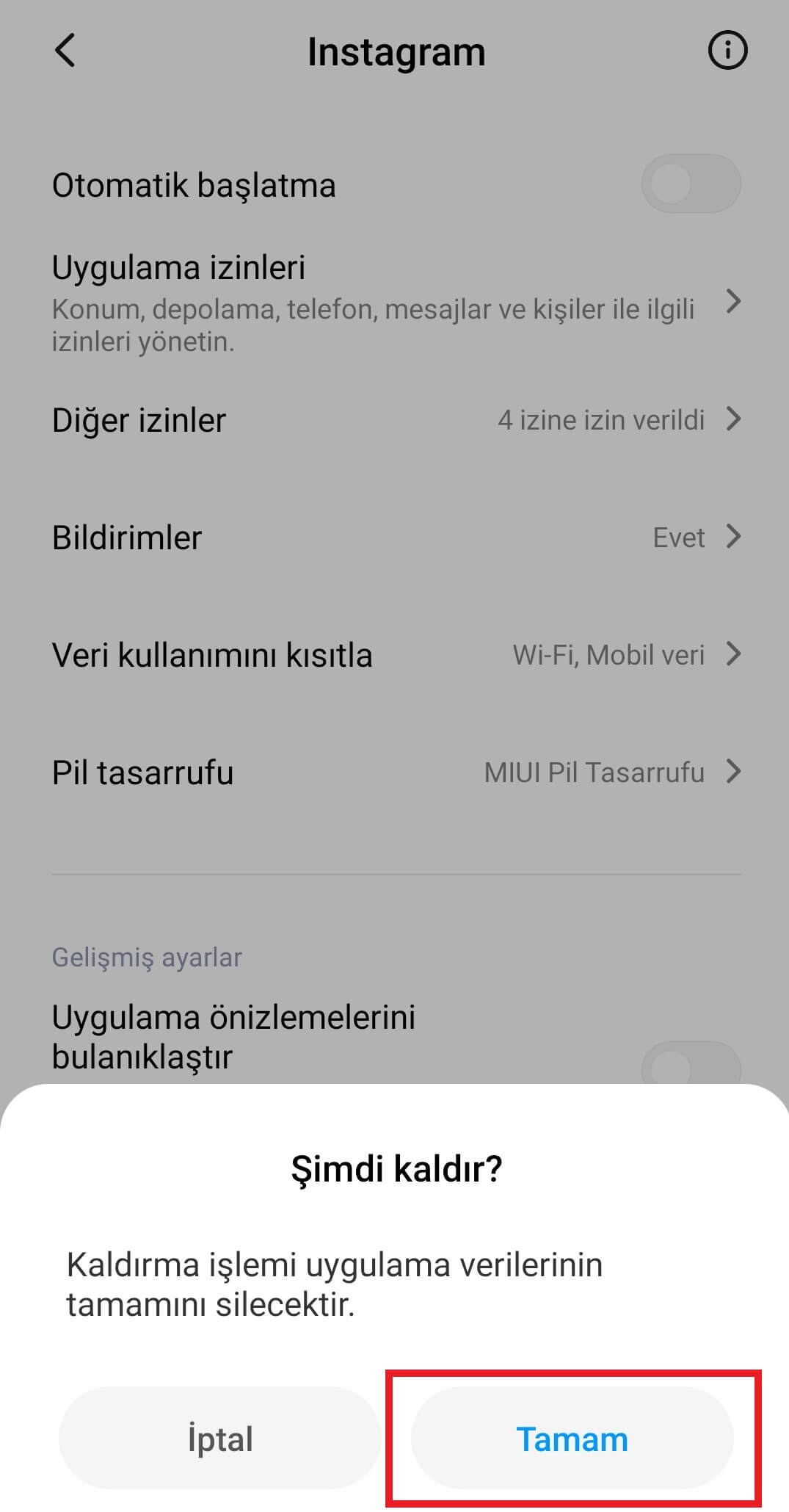Open the app info icon at top right

728,50
